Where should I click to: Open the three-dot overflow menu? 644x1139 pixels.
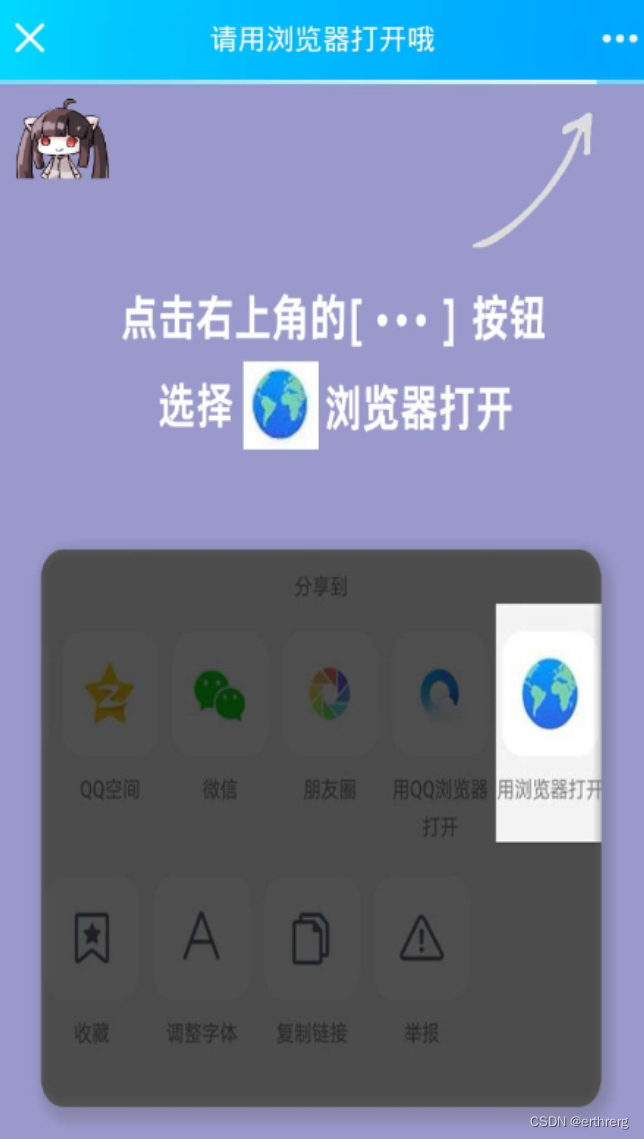619,38
